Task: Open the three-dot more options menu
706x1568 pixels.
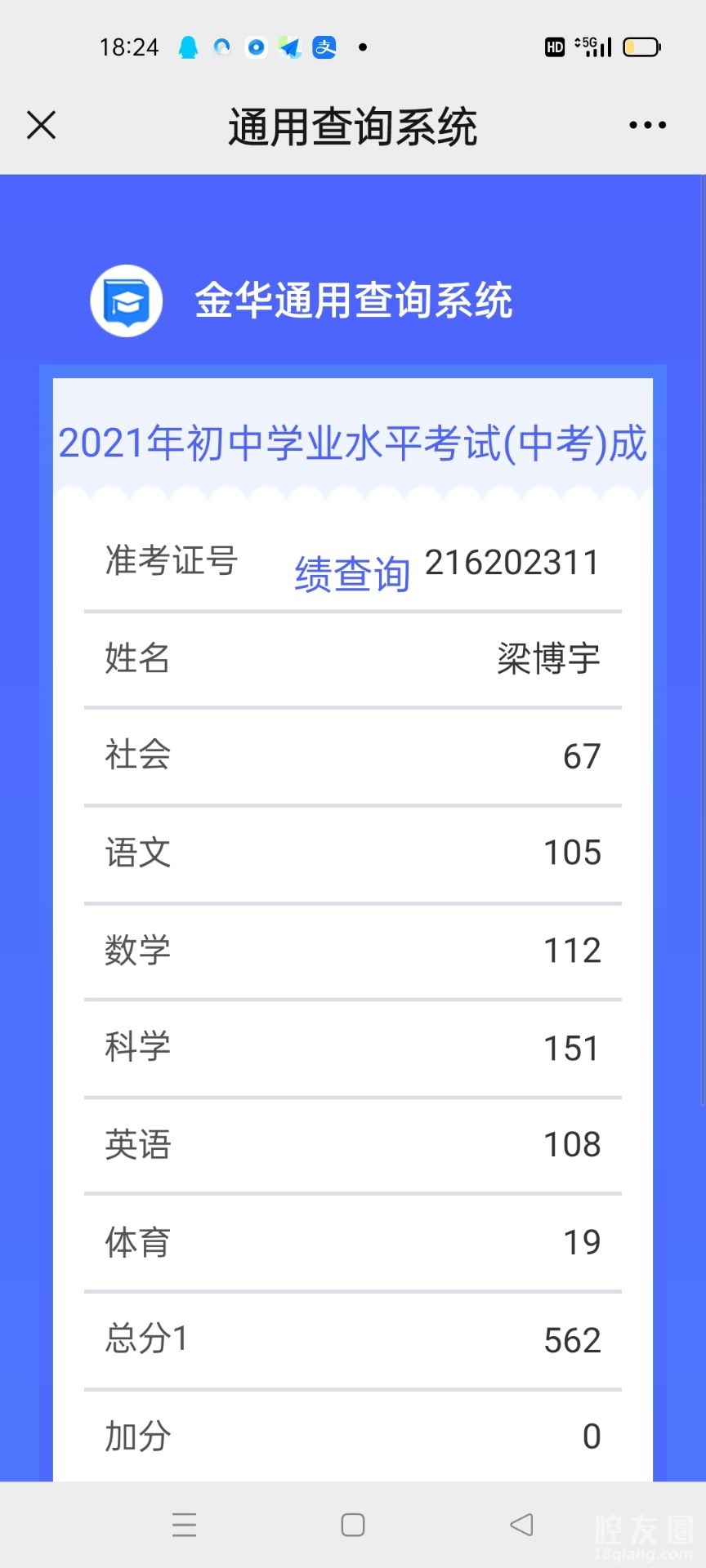Action: click(647, 126)
